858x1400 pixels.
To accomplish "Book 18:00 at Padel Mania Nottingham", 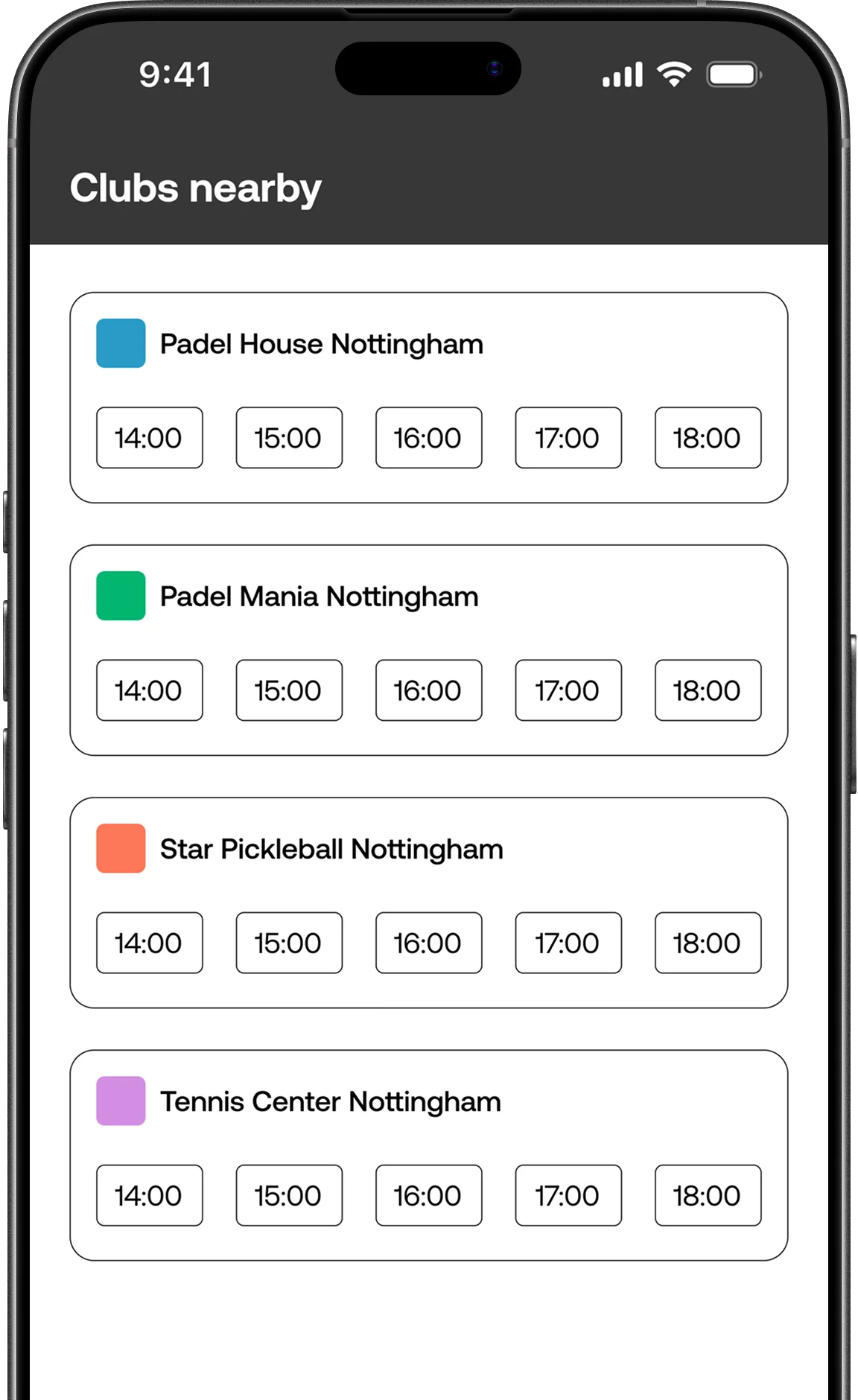I will (x=708, y=690).
